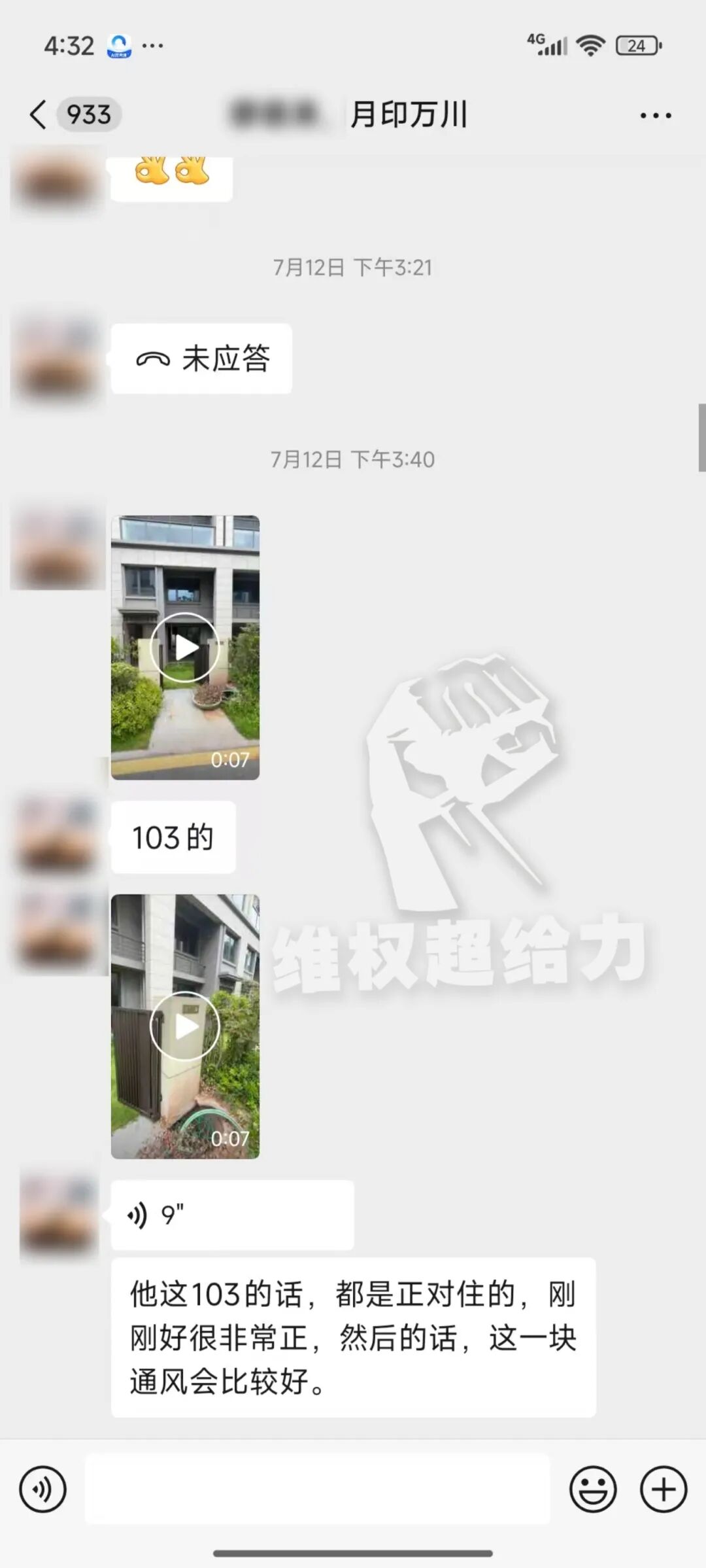This screenshot has width=706, height=1568.
Task: Play the second video below 103的
Action: pyautogui.click(x=185, y=1026)
